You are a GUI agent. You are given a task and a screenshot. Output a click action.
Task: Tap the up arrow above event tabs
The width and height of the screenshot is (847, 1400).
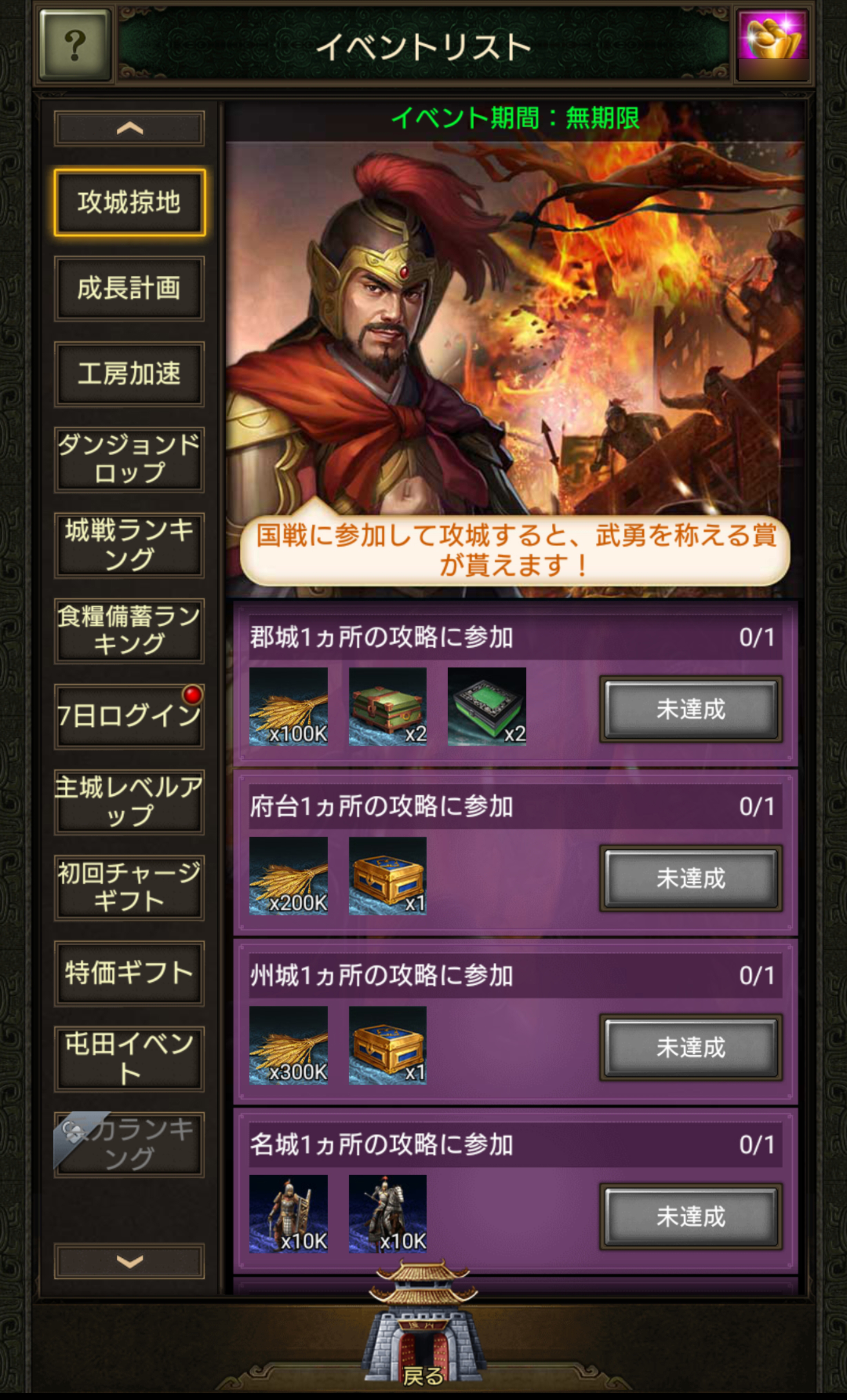point(129,129)
